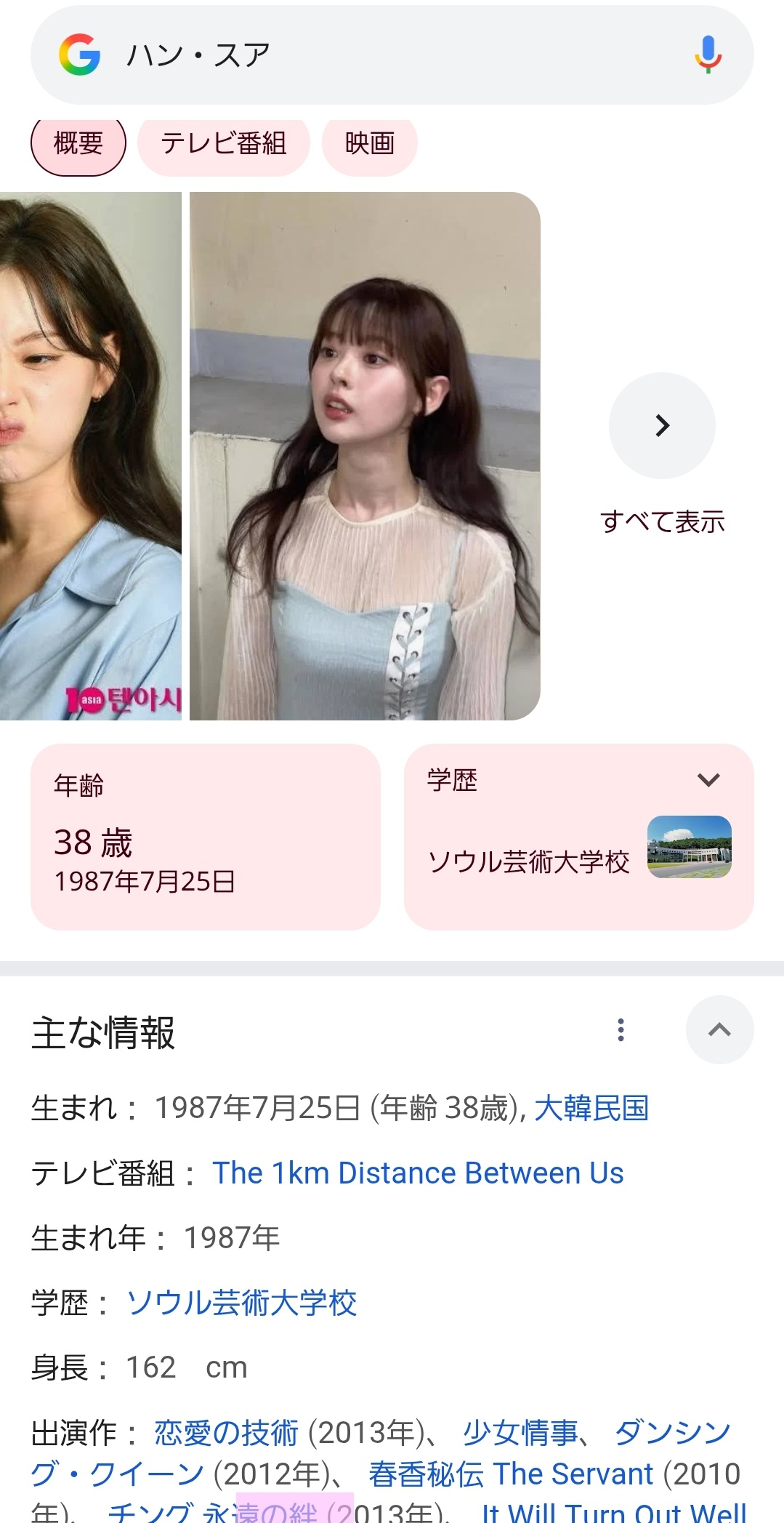Open The 1km Distance Between Us link

pos(418,1173)
